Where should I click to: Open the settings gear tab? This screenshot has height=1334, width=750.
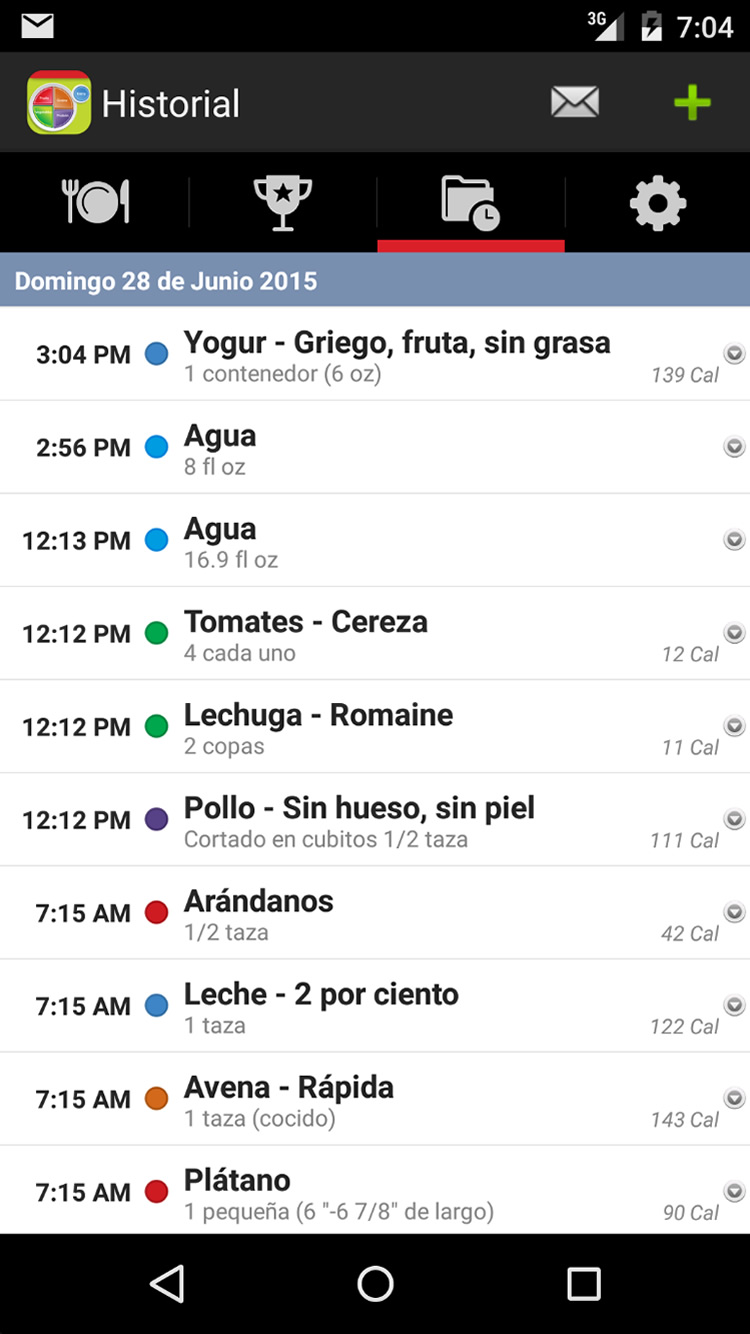[658, 203]
